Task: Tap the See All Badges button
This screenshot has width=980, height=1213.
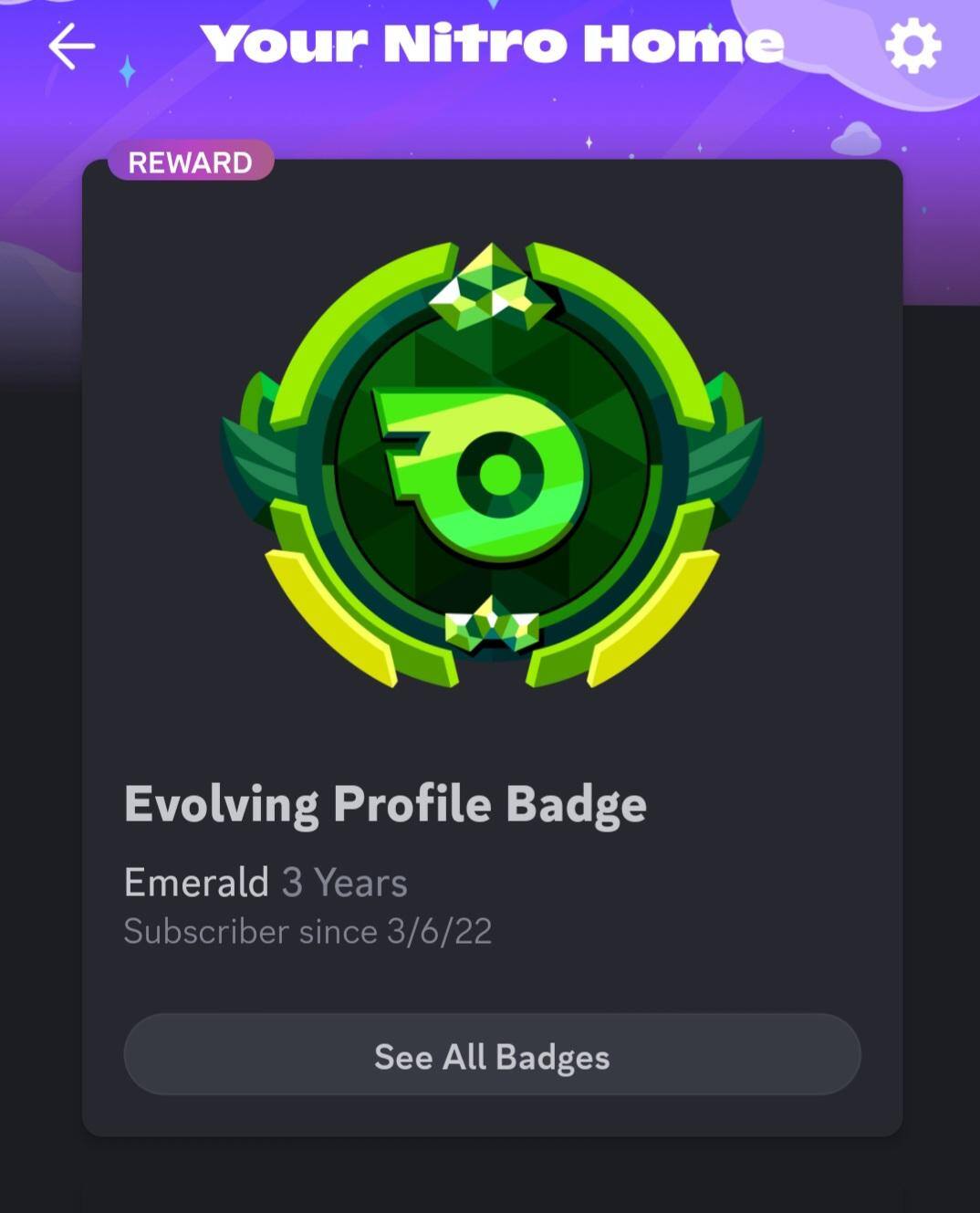Action: [492, 1055]
